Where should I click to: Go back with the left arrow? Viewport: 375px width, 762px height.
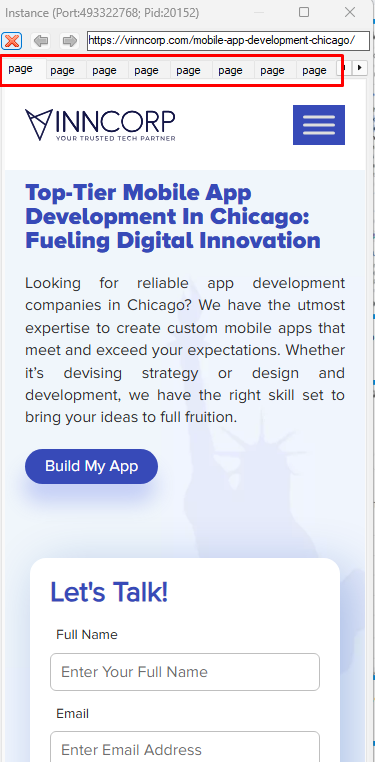(x=41, y=41)
